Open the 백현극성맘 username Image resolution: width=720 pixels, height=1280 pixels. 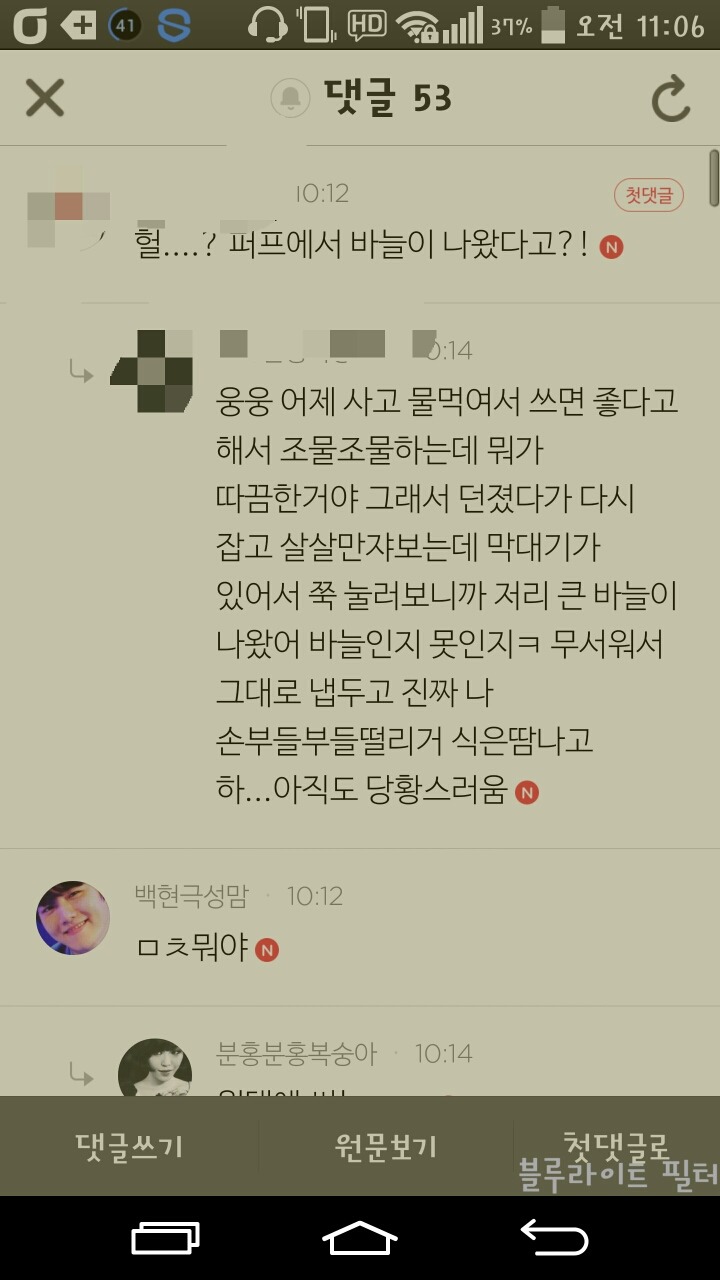pyautogui.click(x=191, y=896)
